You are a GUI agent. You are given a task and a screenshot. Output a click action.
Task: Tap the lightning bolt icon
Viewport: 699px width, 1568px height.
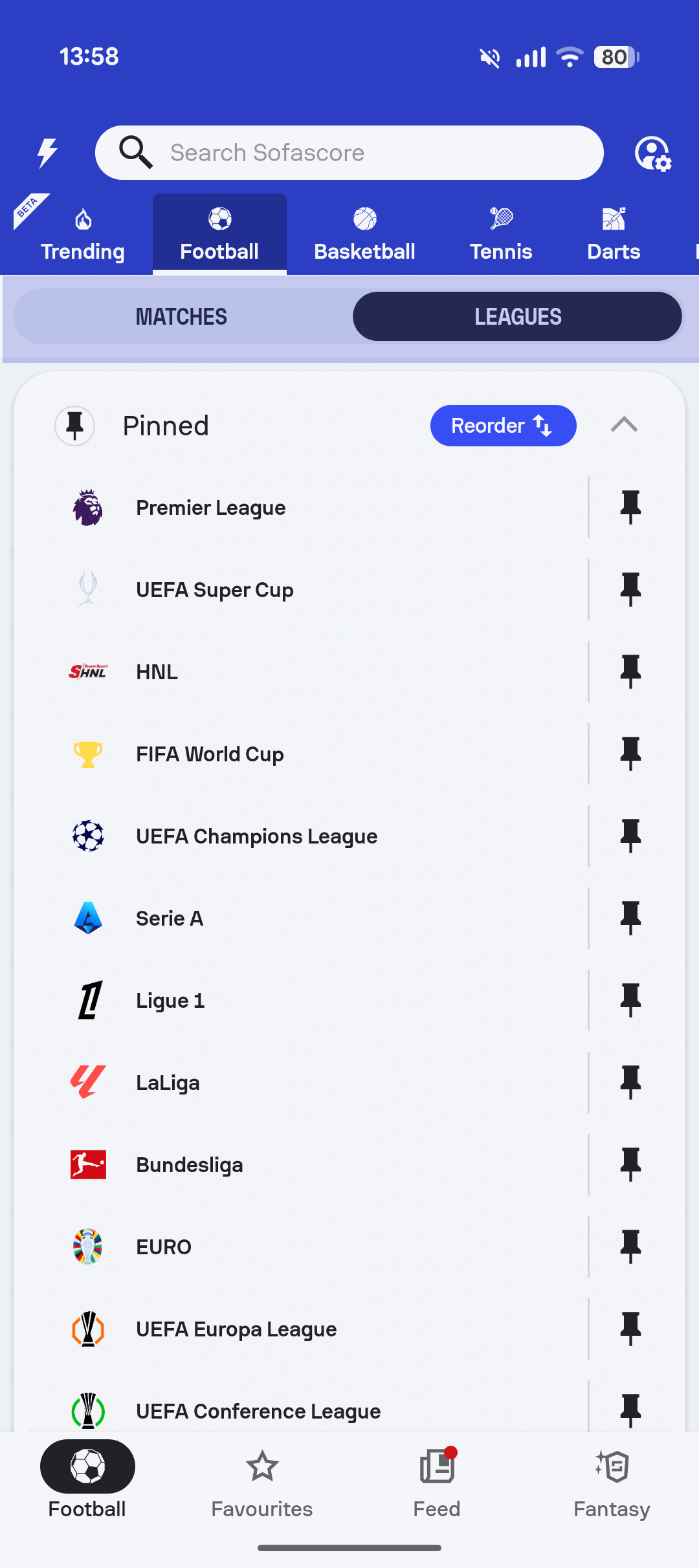47,153
